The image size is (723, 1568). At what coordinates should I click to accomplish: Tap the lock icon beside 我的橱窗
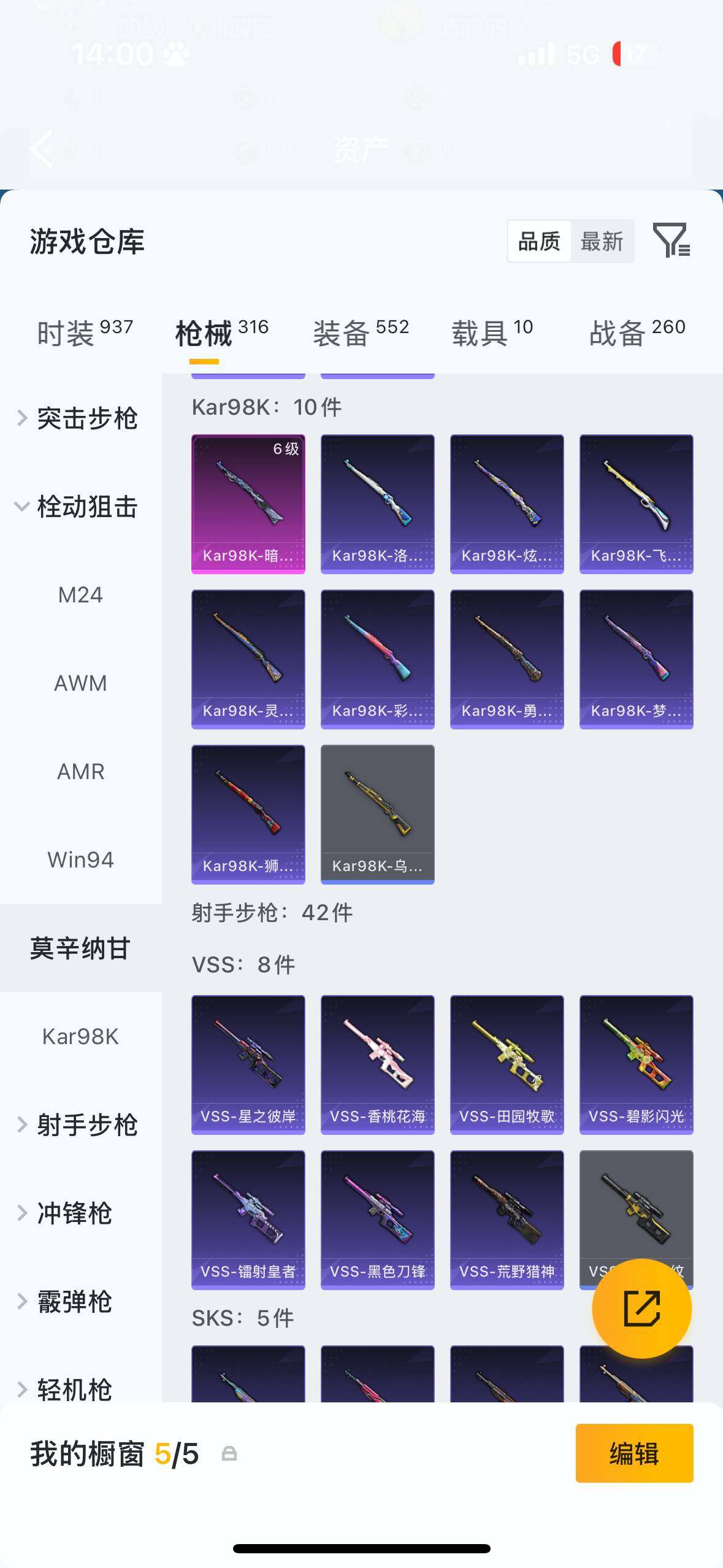(231, 1455)
